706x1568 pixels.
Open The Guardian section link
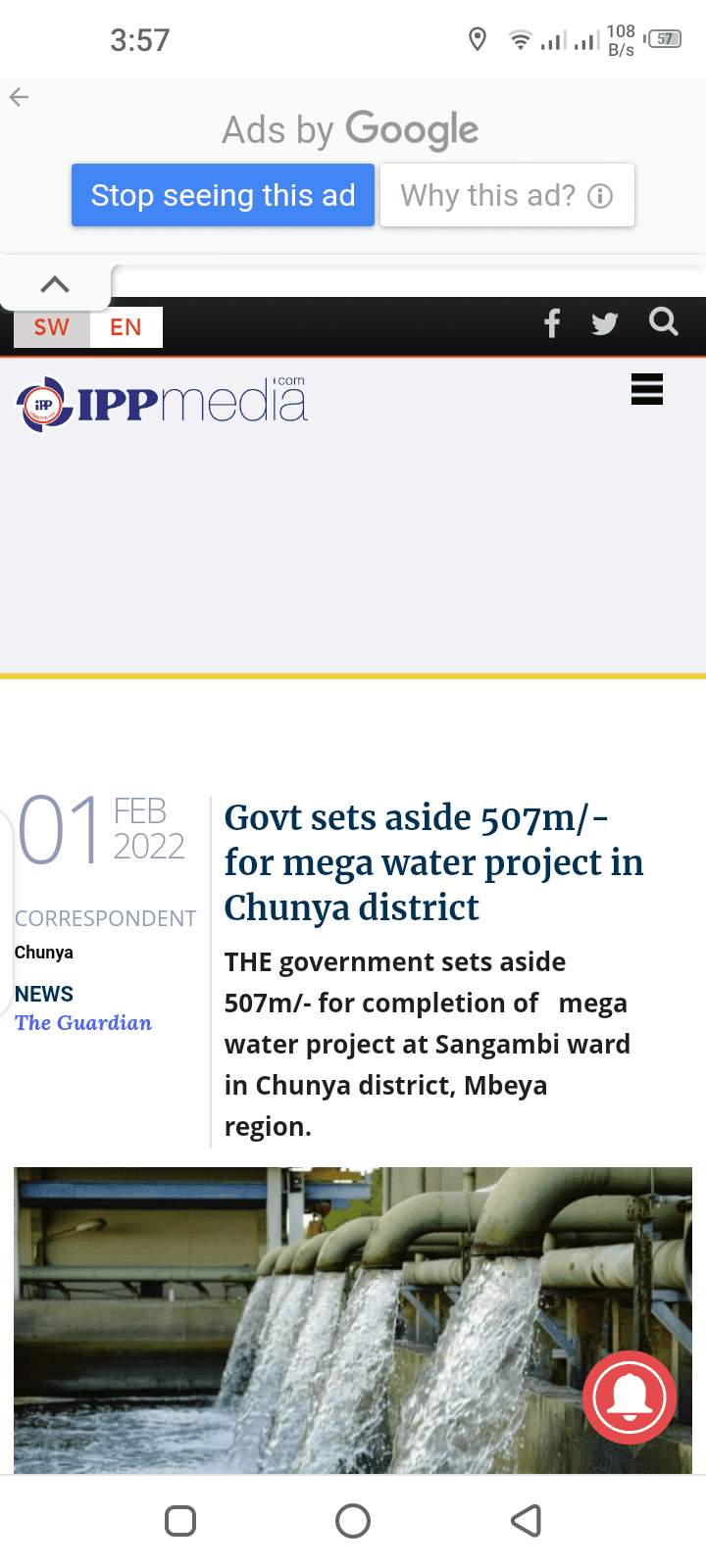pyautogui.click(x=83, y=1022)
